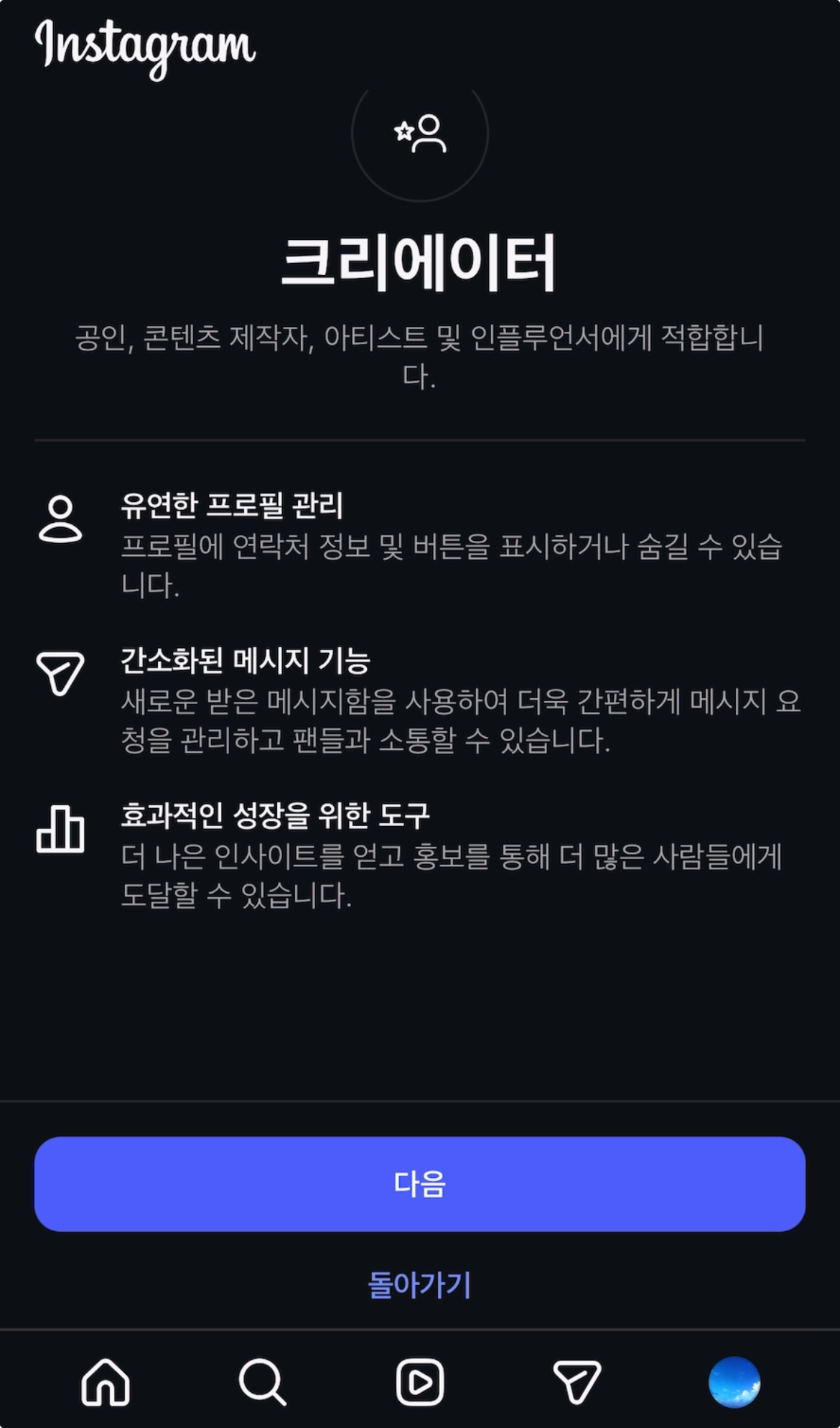Image resolution: width=840 pixels, height=1428 pixels.
Task: Open the Home feed tab
Action: (106, 1381)
